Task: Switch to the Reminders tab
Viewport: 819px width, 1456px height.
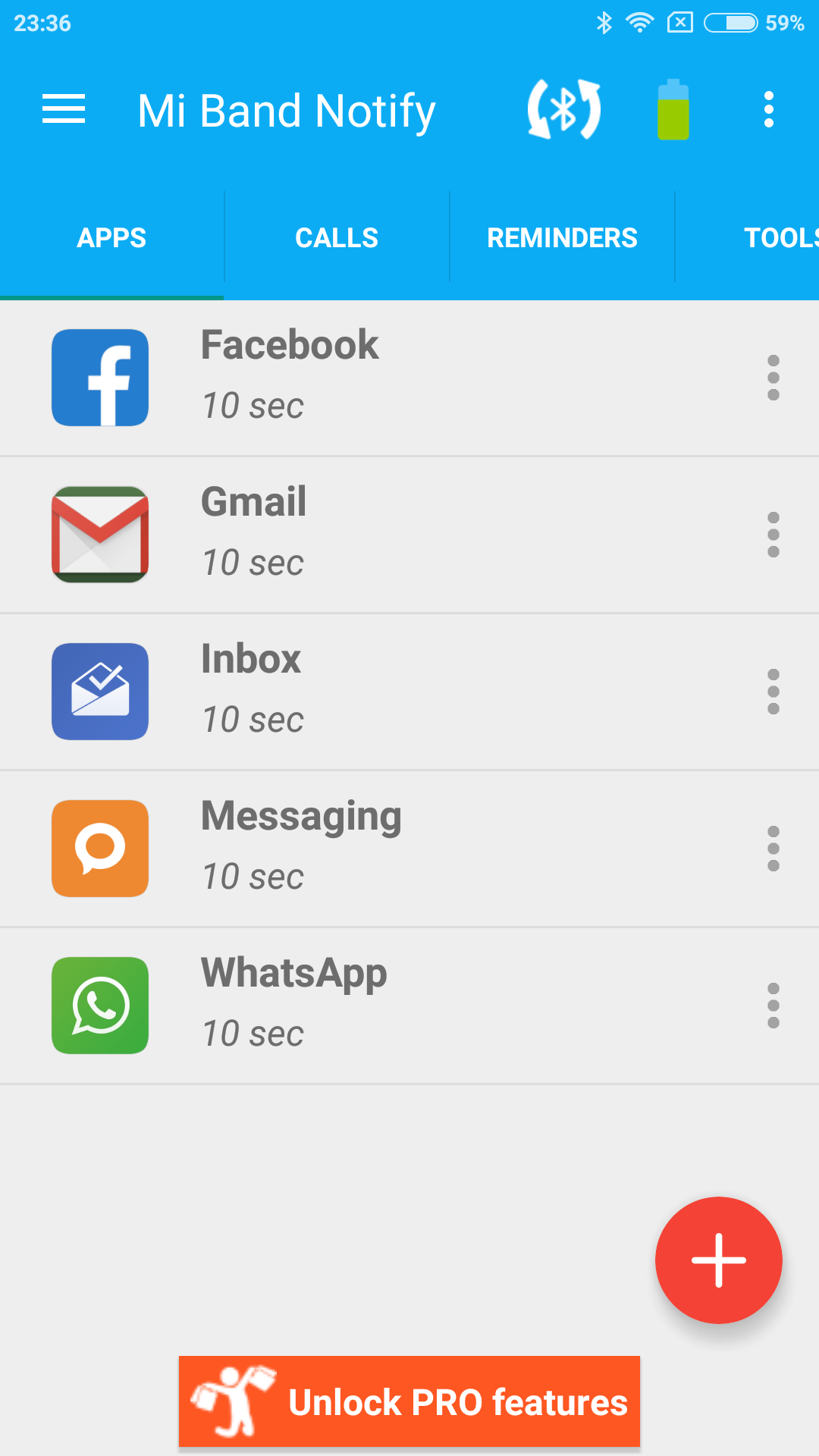Action: coord(562,238)
